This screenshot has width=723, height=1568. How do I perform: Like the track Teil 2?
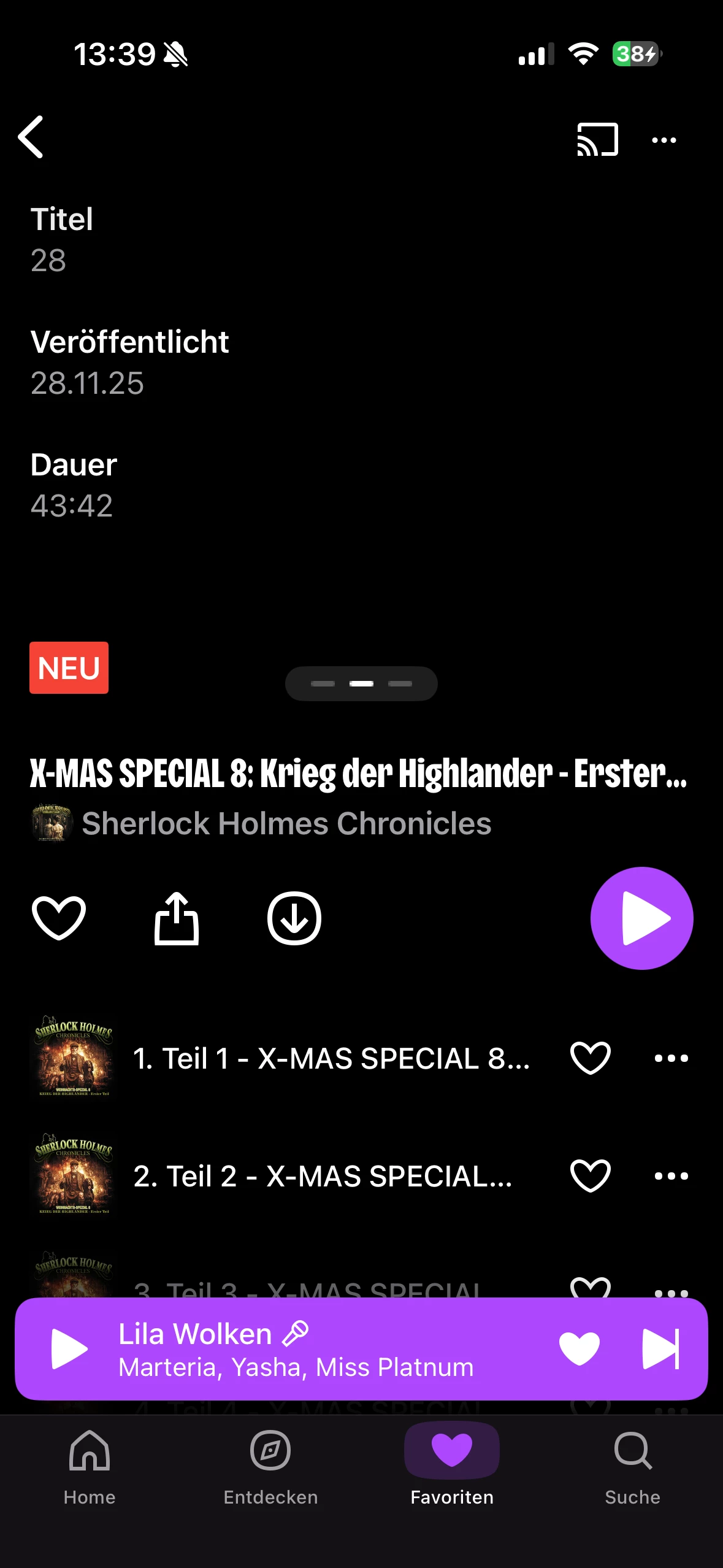(590, 1176)
